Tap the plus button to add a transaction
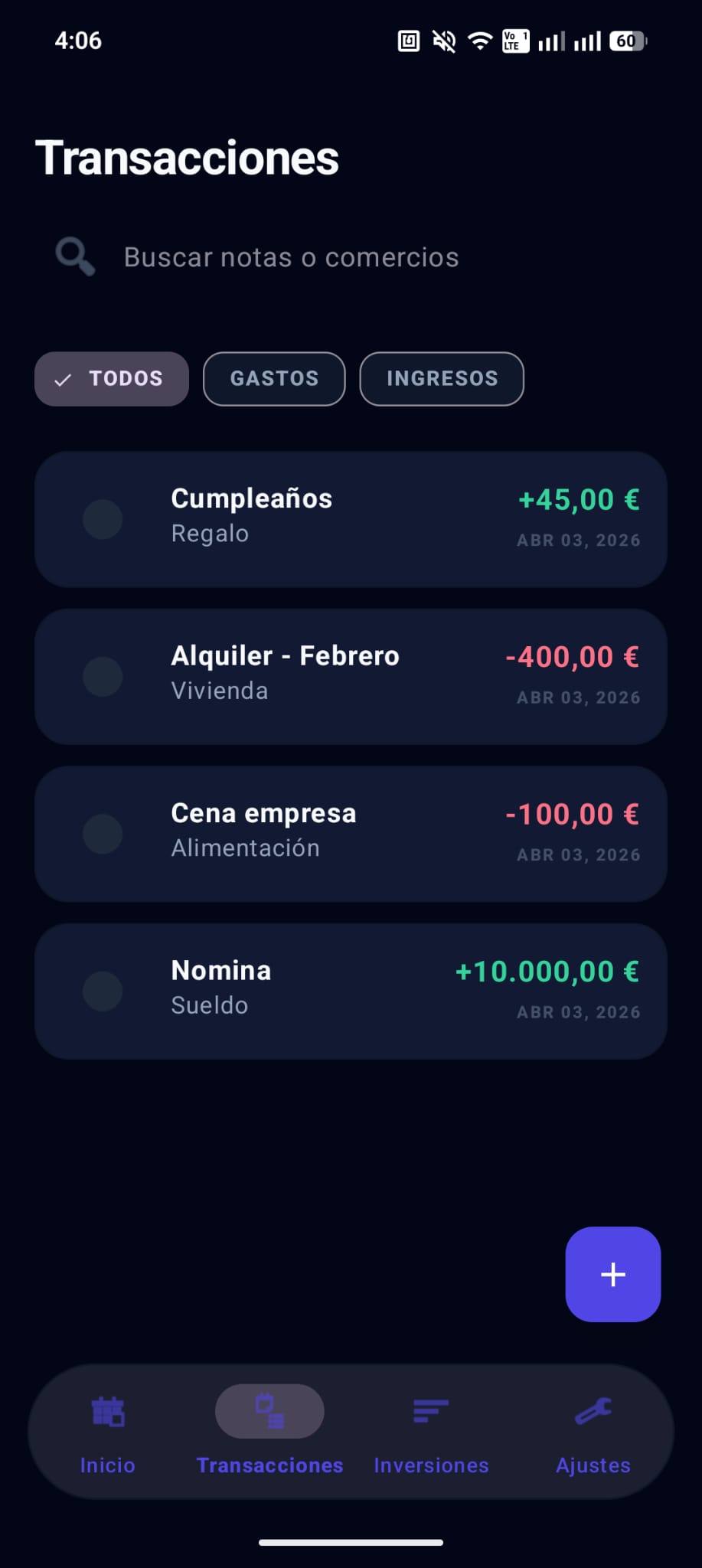The image size is (702, 1568). 612,1274
